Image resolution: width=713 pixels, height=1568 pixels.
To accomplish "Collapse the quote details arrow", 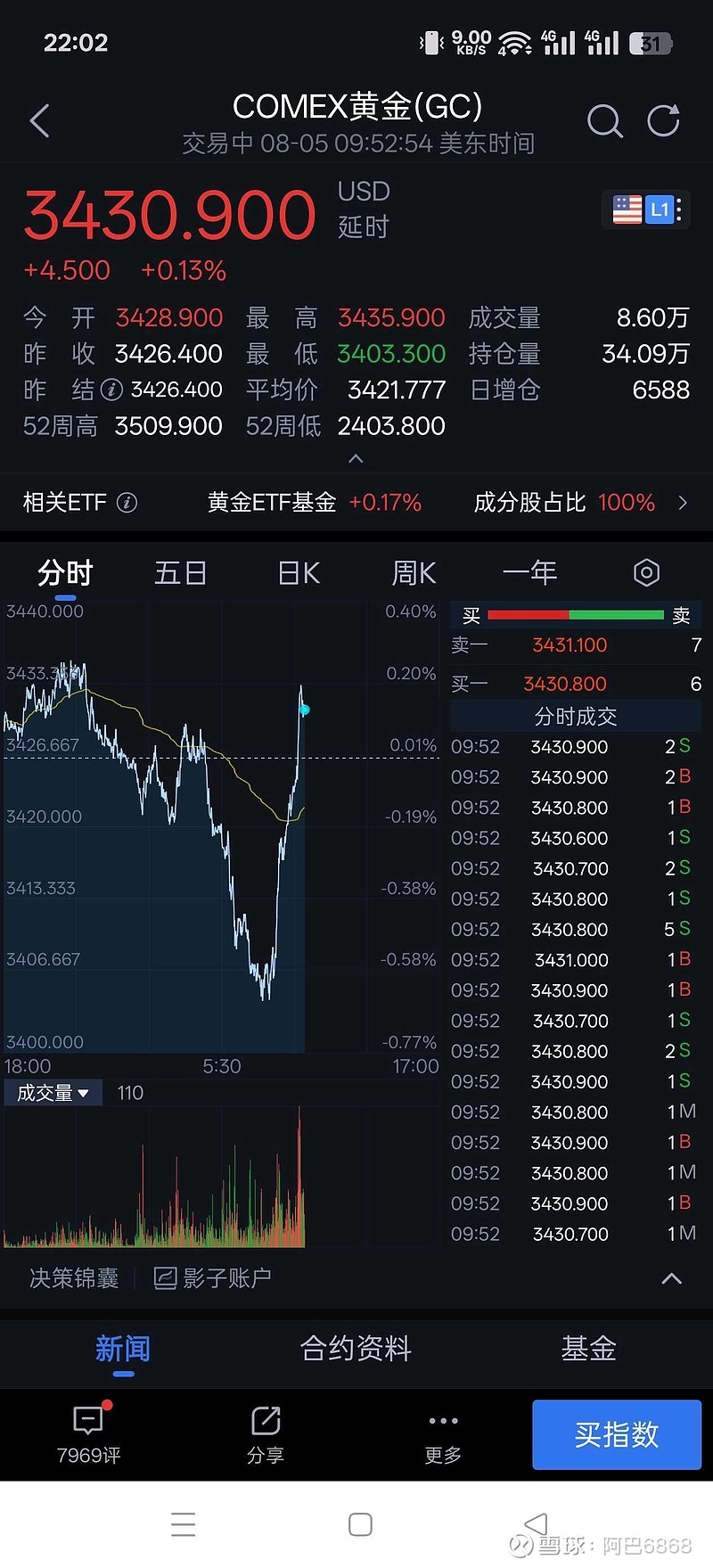I will 356,459.
